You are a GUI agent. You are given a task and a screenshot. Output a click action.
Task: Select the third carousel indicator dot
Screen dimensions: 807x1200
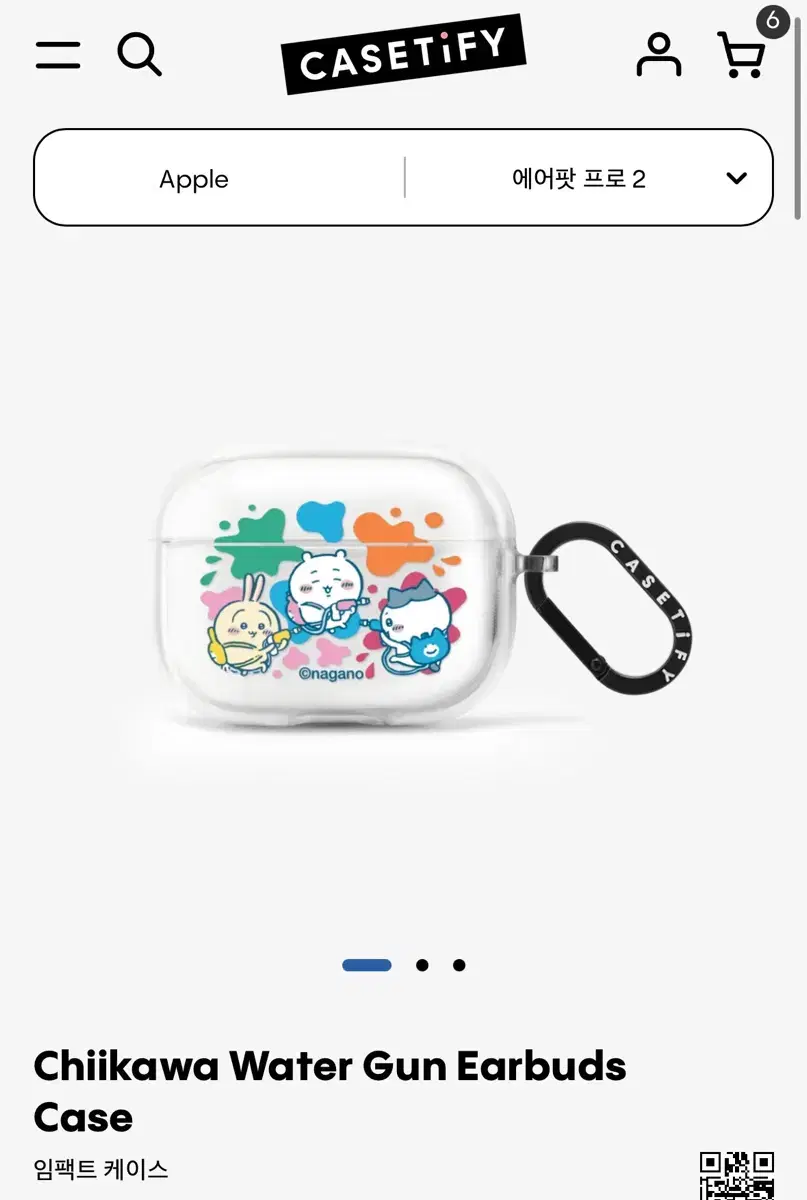pos(459,964)
